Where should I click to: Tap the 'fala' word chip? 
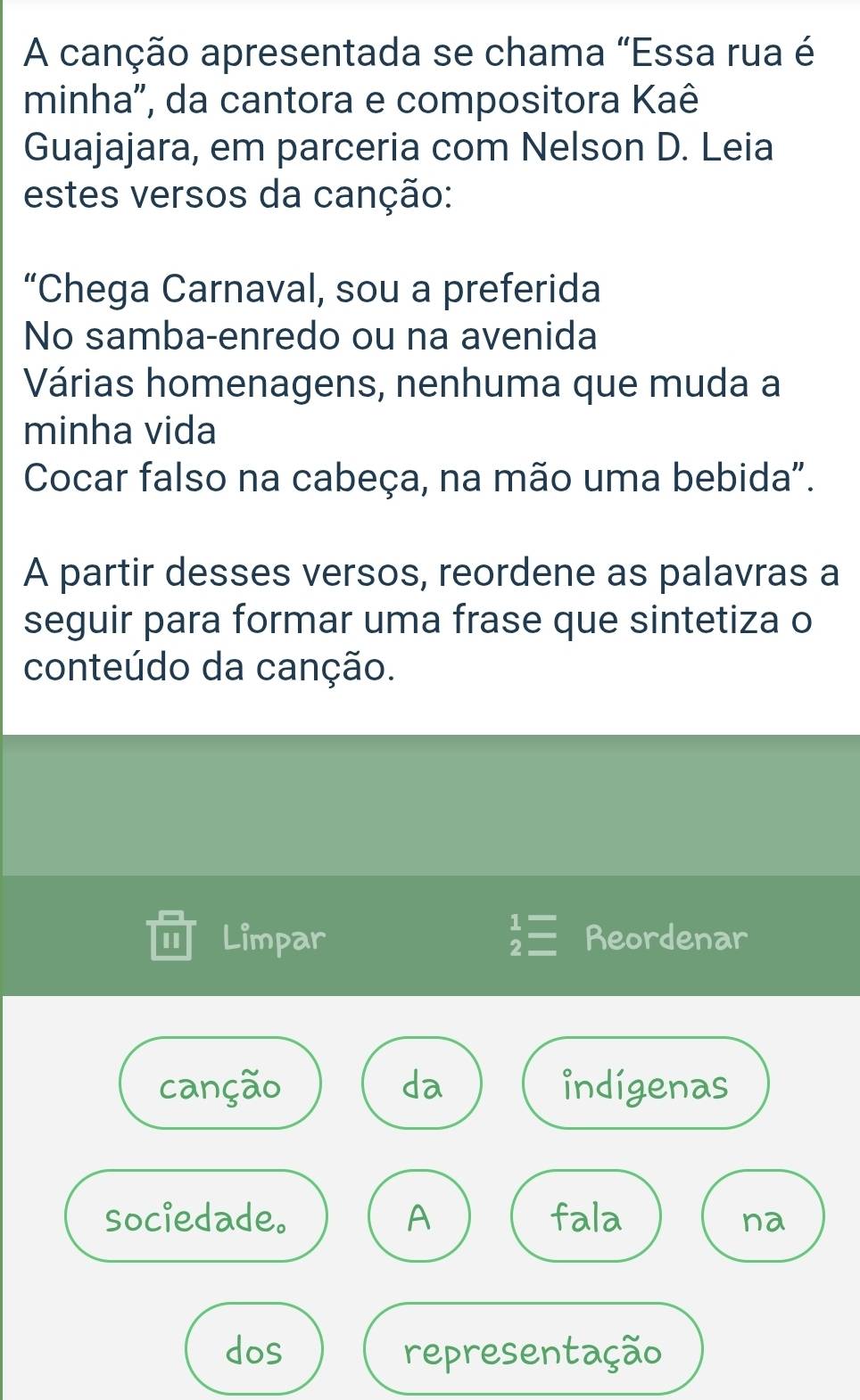tap(585, 1217)
